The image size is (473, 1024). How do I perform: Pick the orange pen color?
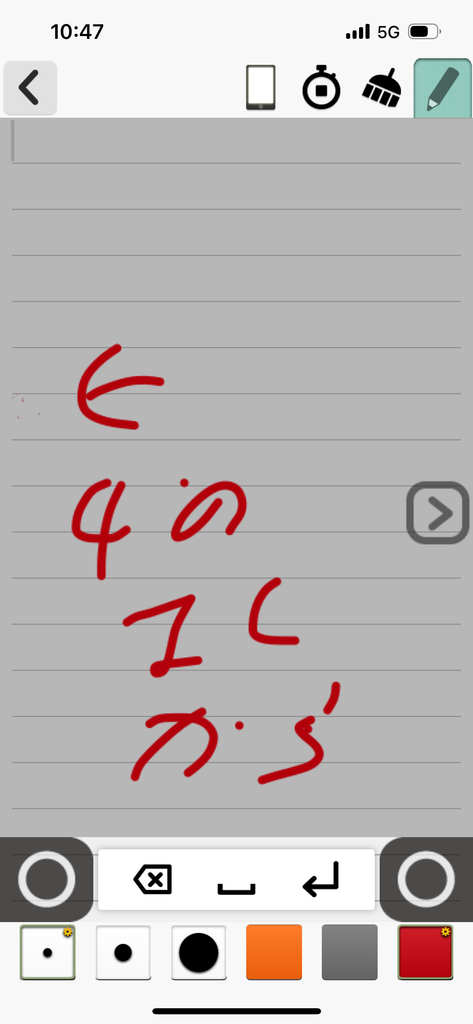click(x=274, y=952)
